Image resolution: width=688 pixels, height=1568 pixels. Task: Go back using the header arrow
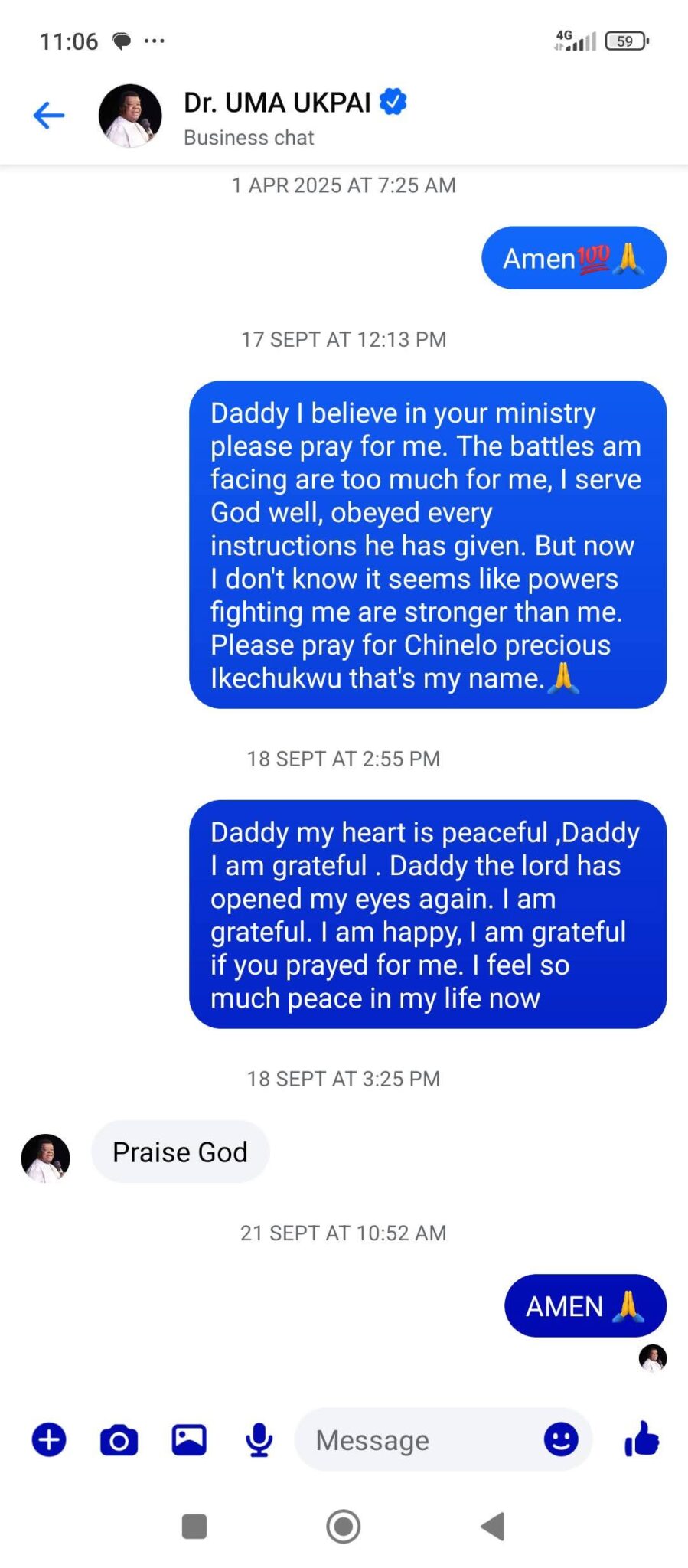click(49, 116)
